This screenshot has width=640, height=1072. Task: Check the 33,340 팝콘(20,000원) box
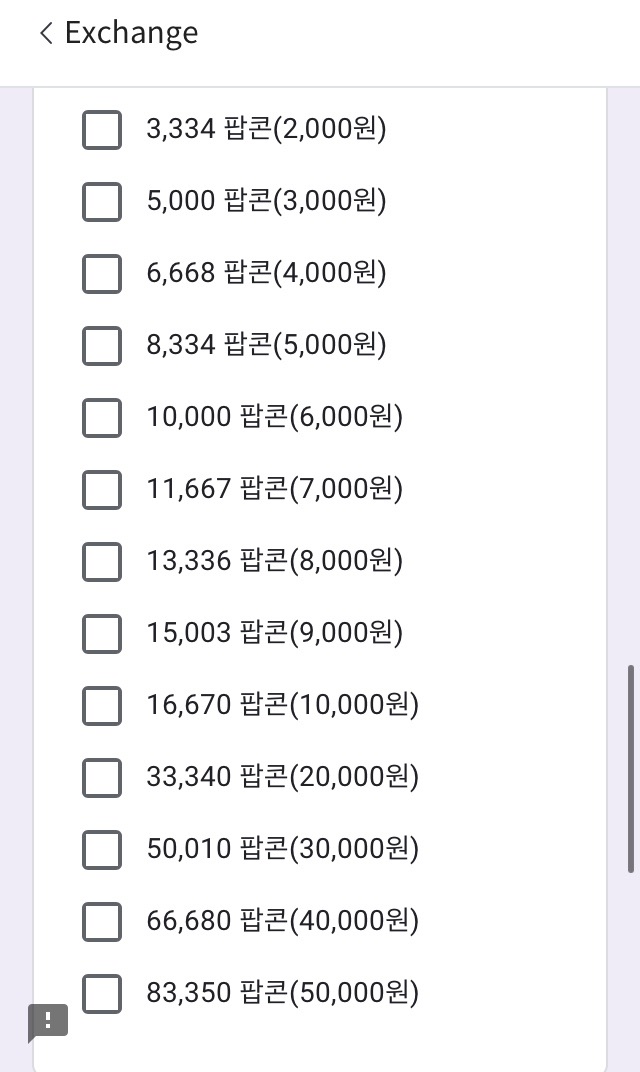coord(102,778)
